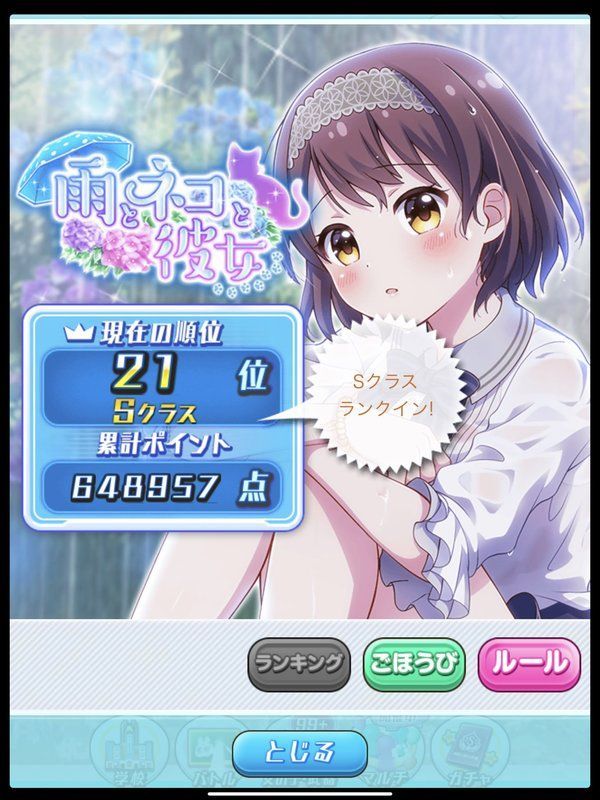Show the event rules via ルール
Screen dimensions: 600x800
pos(528,663)
